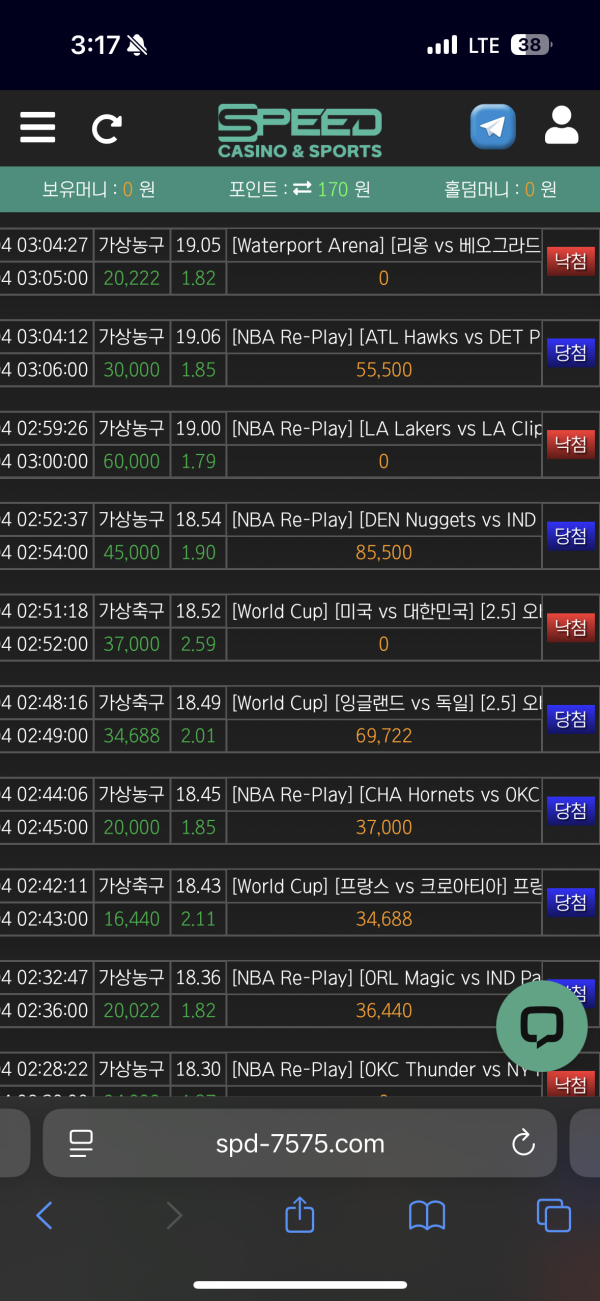The width and height of the screenshot is (600, 1301).
Task: Open the Waterport Arena bet row
Action: coord(385,246)
